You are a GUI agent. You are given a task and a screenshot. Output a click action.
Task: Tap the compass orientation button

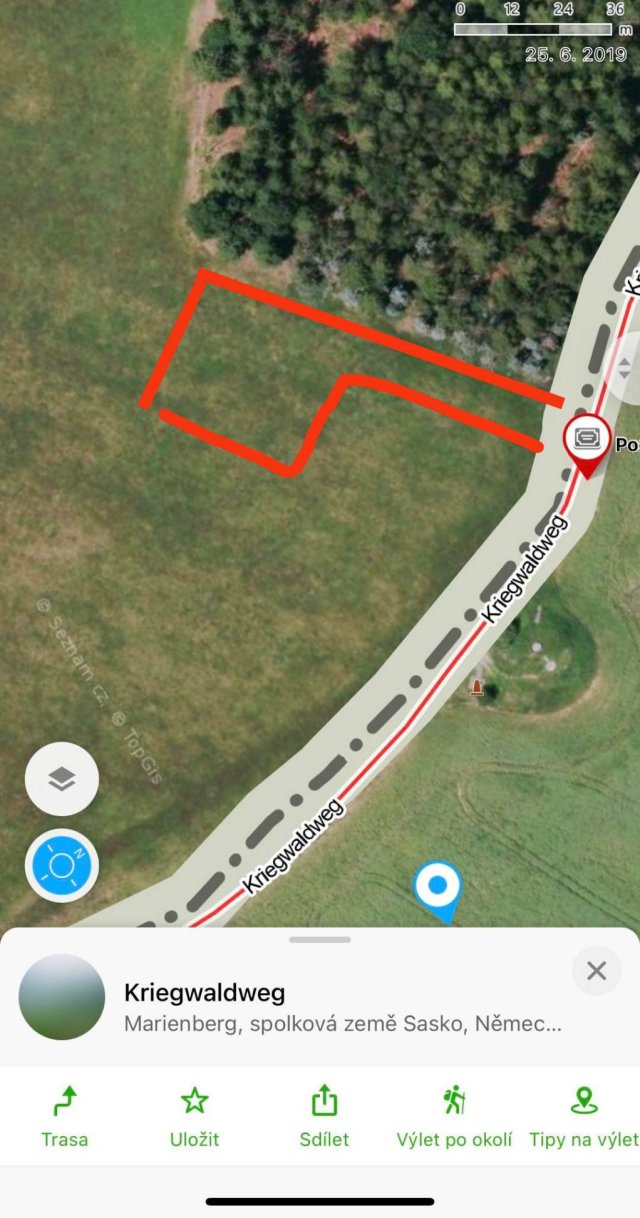coord(62,865)
